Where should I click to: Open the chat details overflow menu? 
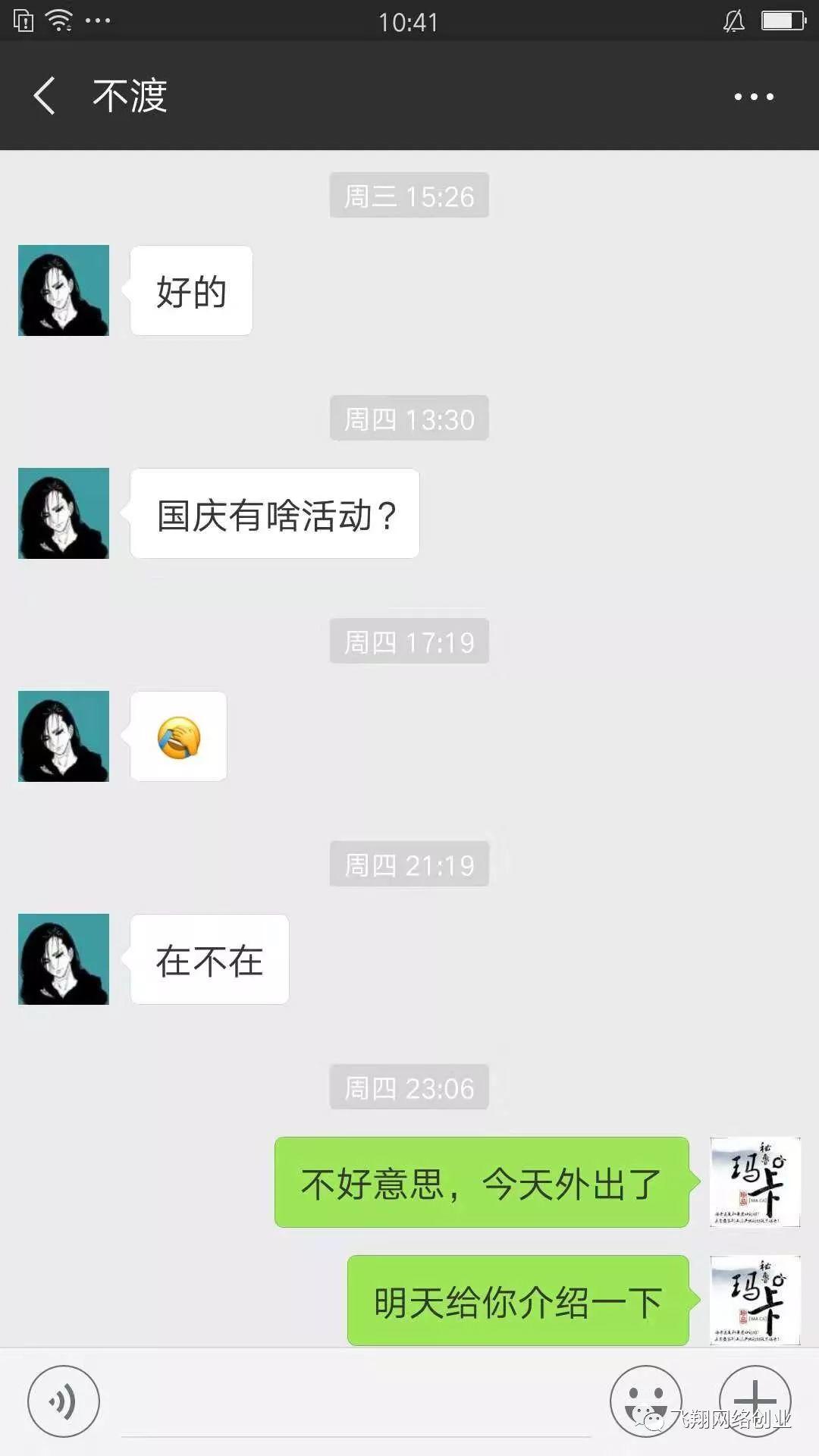click(754, 97)
